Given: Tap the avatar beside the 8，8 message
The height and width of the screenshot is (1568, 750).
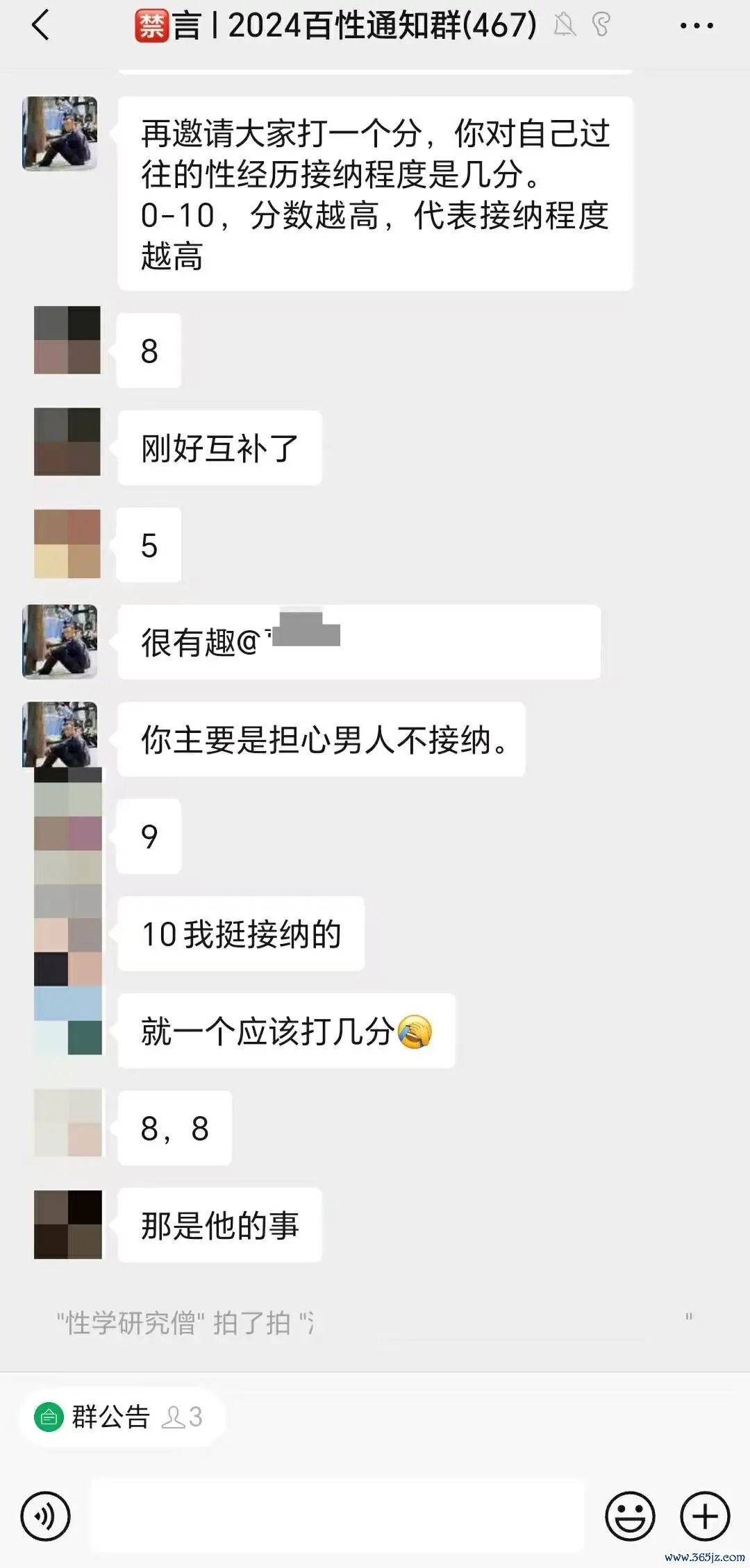Looking at the screenshot, I should [67, 1123].
